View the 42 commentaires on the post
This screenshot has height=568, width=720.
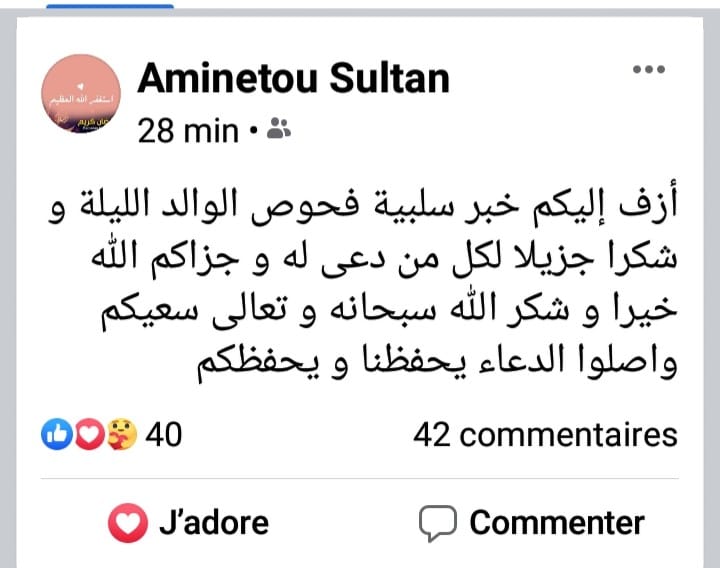545,434
